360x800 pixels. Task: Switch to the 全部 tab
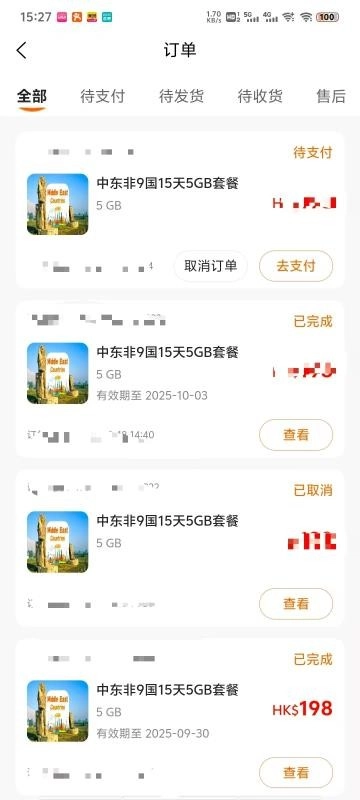[32, 96]
